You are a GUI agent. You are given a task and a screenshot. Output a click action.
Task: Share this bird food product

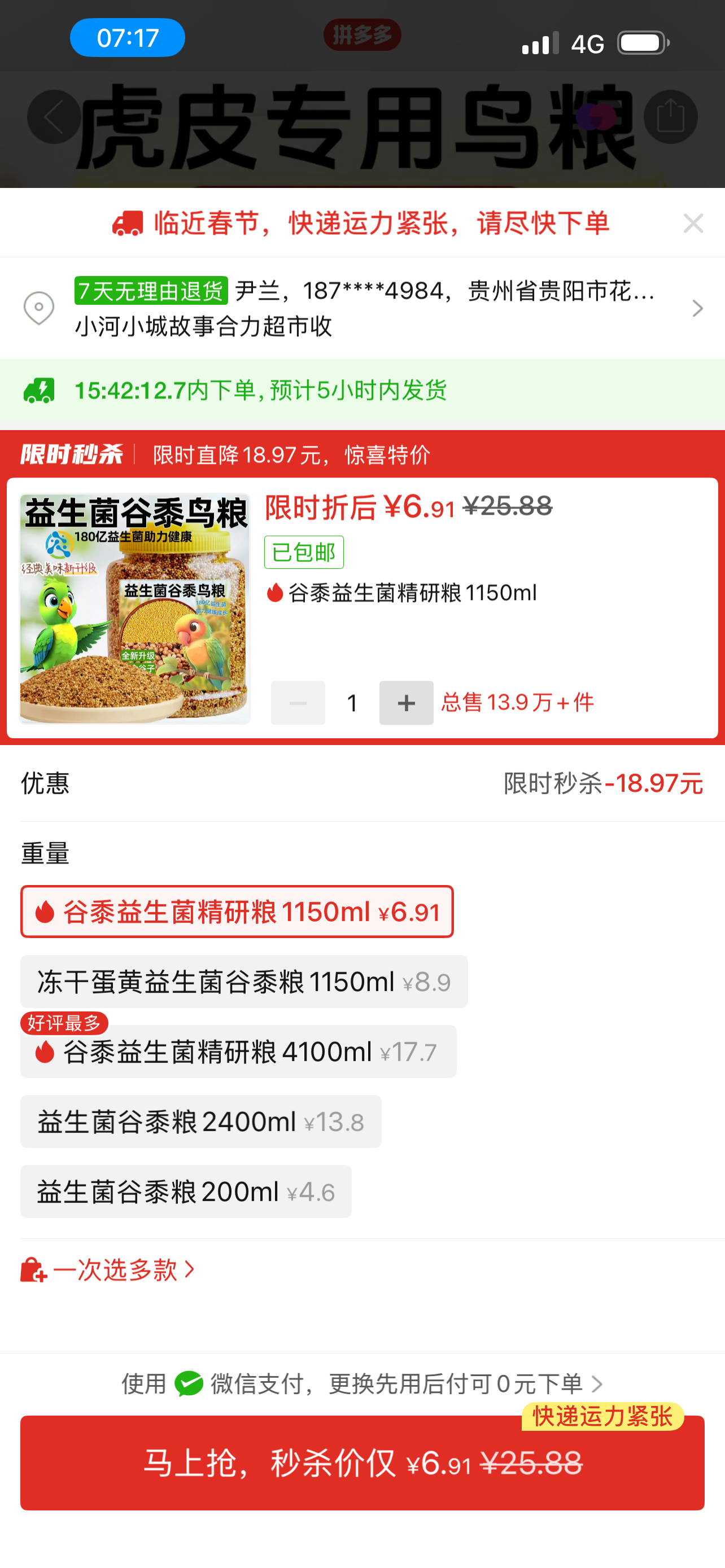[x=671, y=117]
